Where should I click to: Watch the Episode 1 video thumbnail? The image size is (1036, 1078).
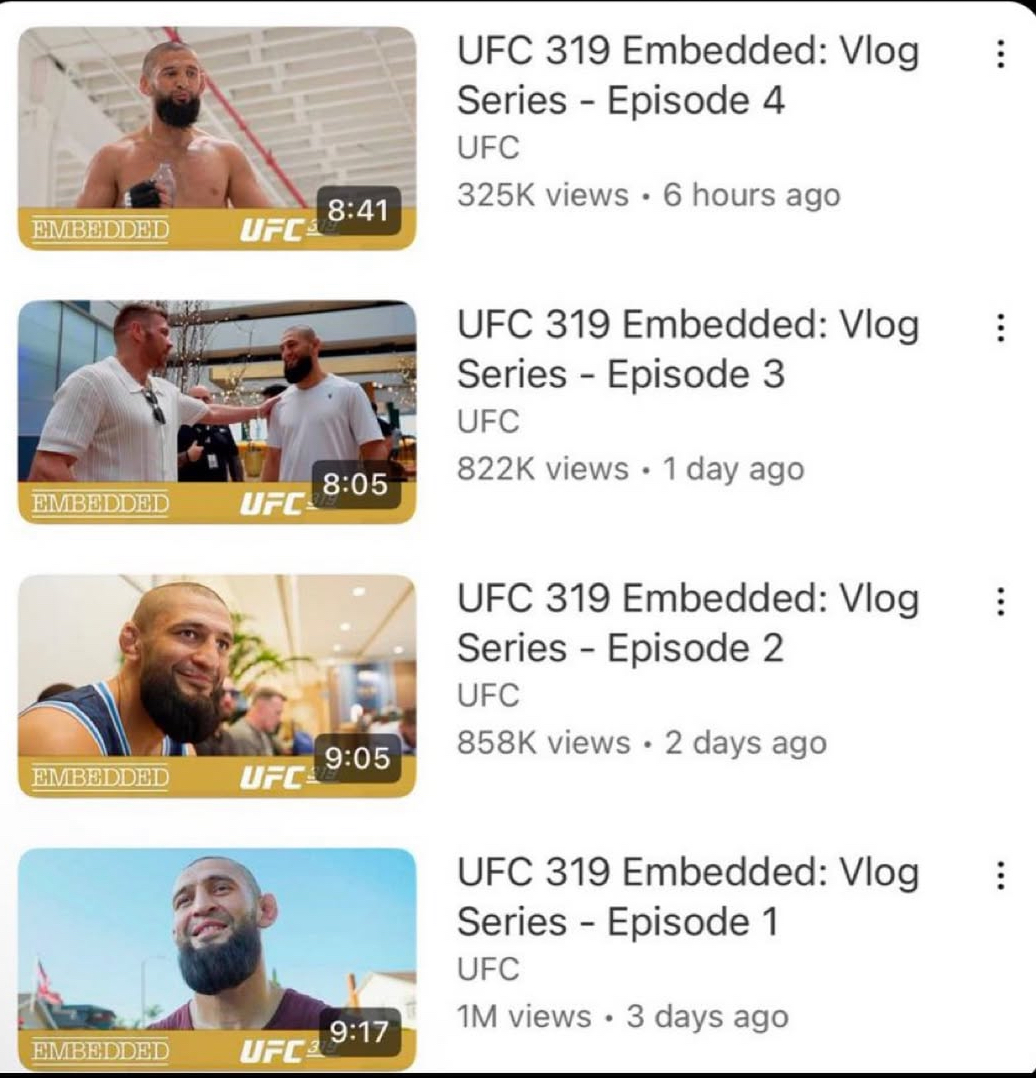tap(217, 960)
